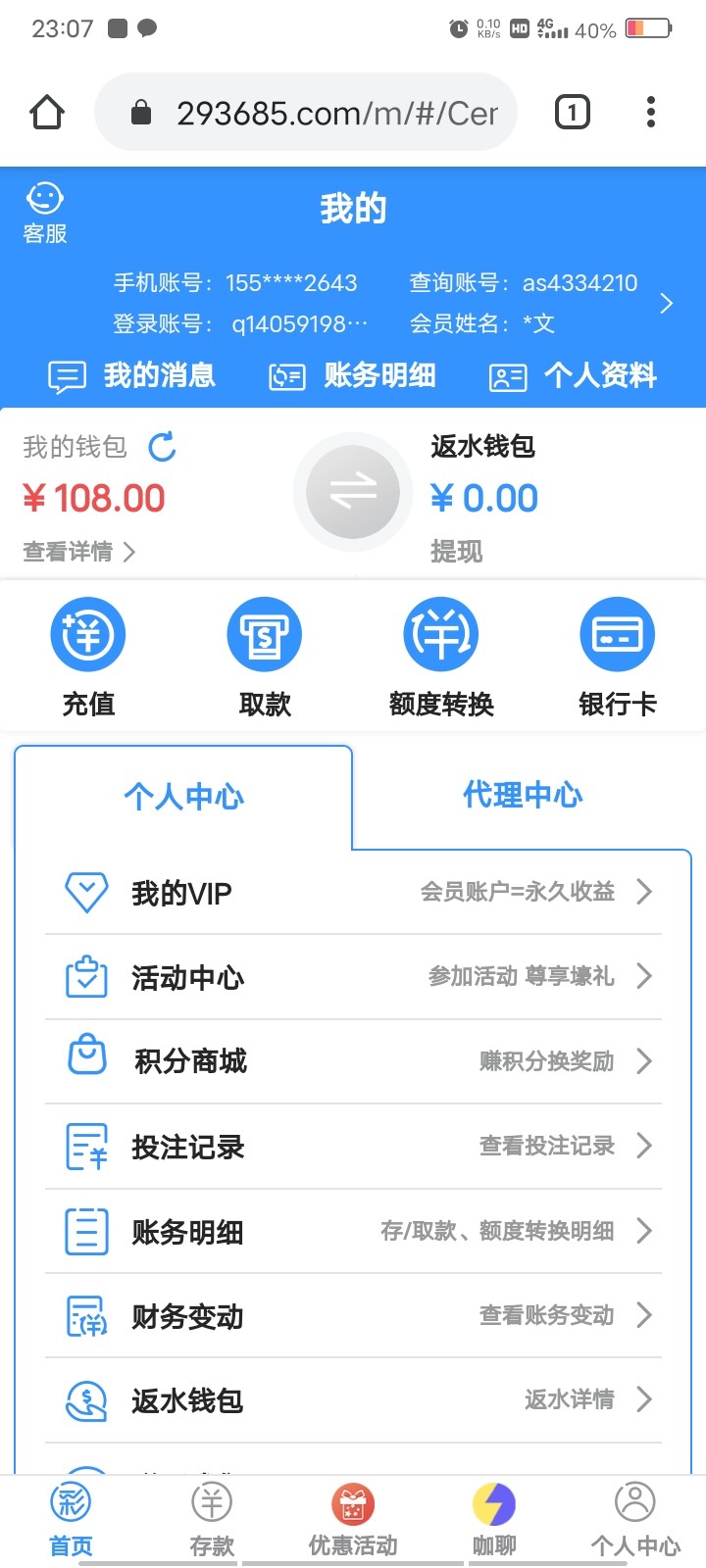View 查看详情 wallet details
The width and height of the screenshot is (706, 1568).
78,552
